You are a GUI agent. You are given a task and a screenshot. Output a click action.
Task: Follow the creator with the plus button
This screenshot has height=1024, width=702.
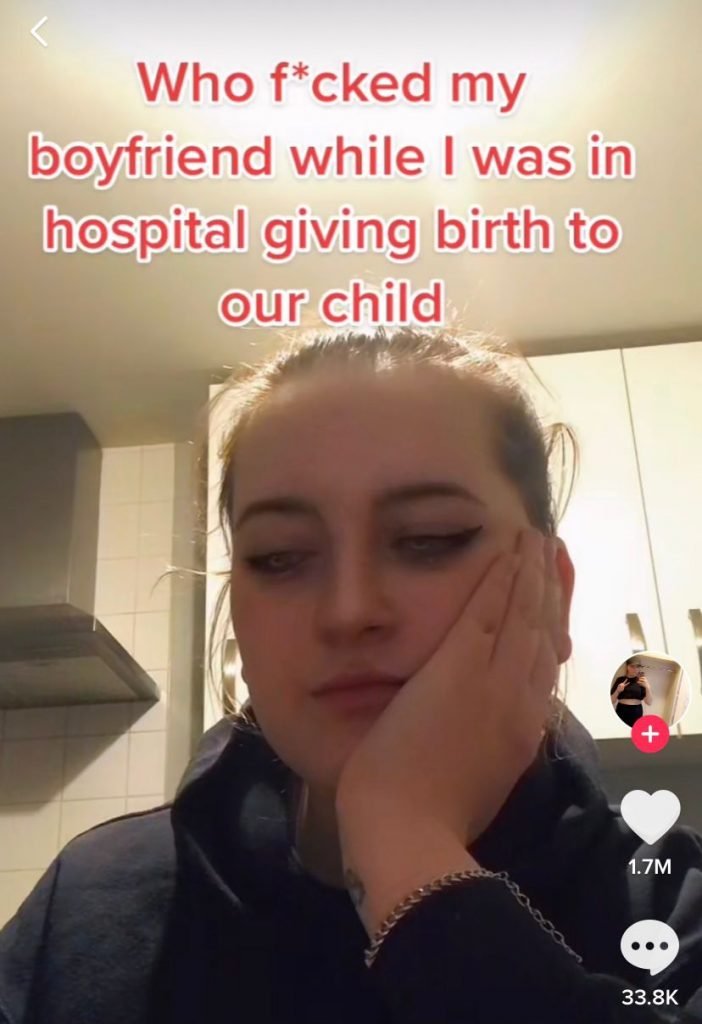pyautogui.click(x=650, y=735)
